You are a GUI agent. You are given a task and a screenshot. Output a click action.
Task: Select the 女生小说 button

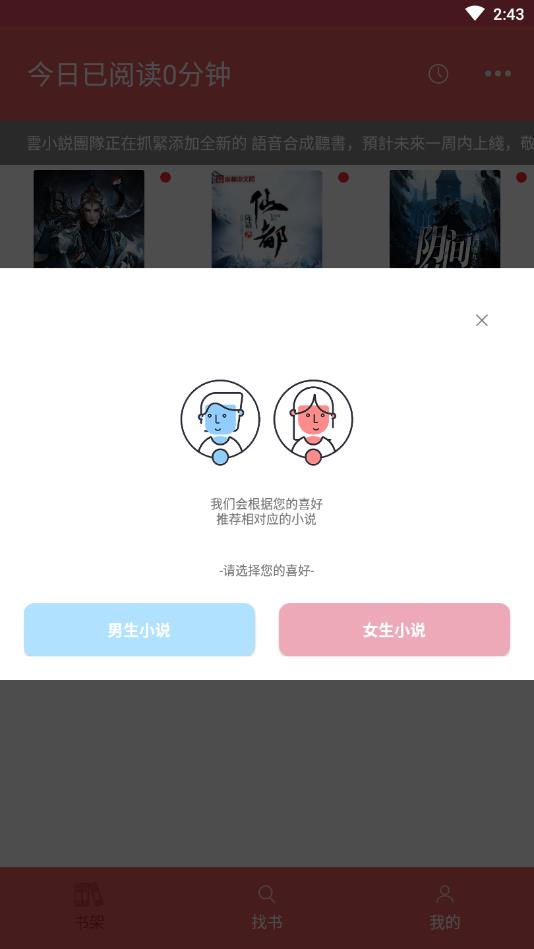point(394,629)
